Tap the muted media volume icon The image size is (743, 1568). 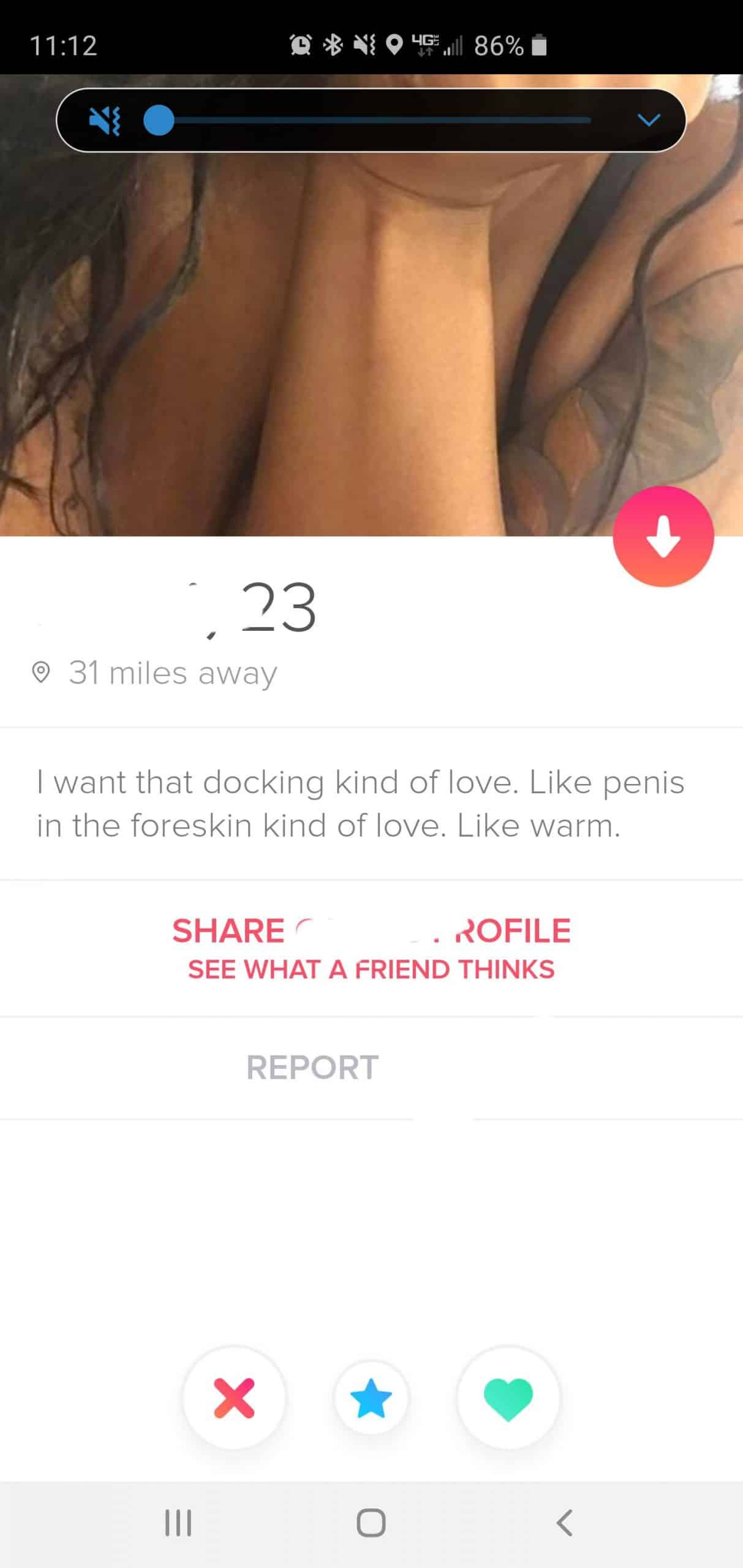(105, 121)
